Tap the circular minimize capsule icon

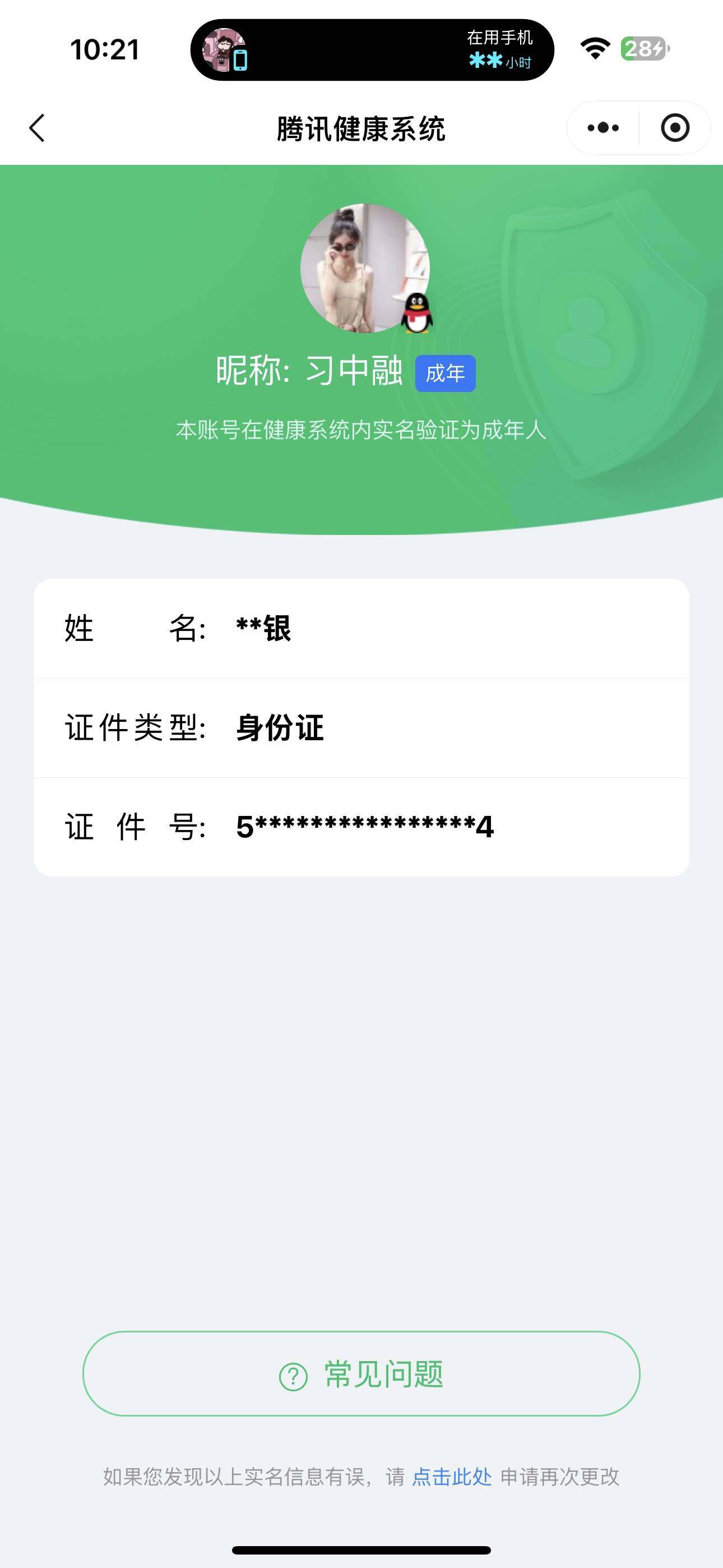click(675, 127)
